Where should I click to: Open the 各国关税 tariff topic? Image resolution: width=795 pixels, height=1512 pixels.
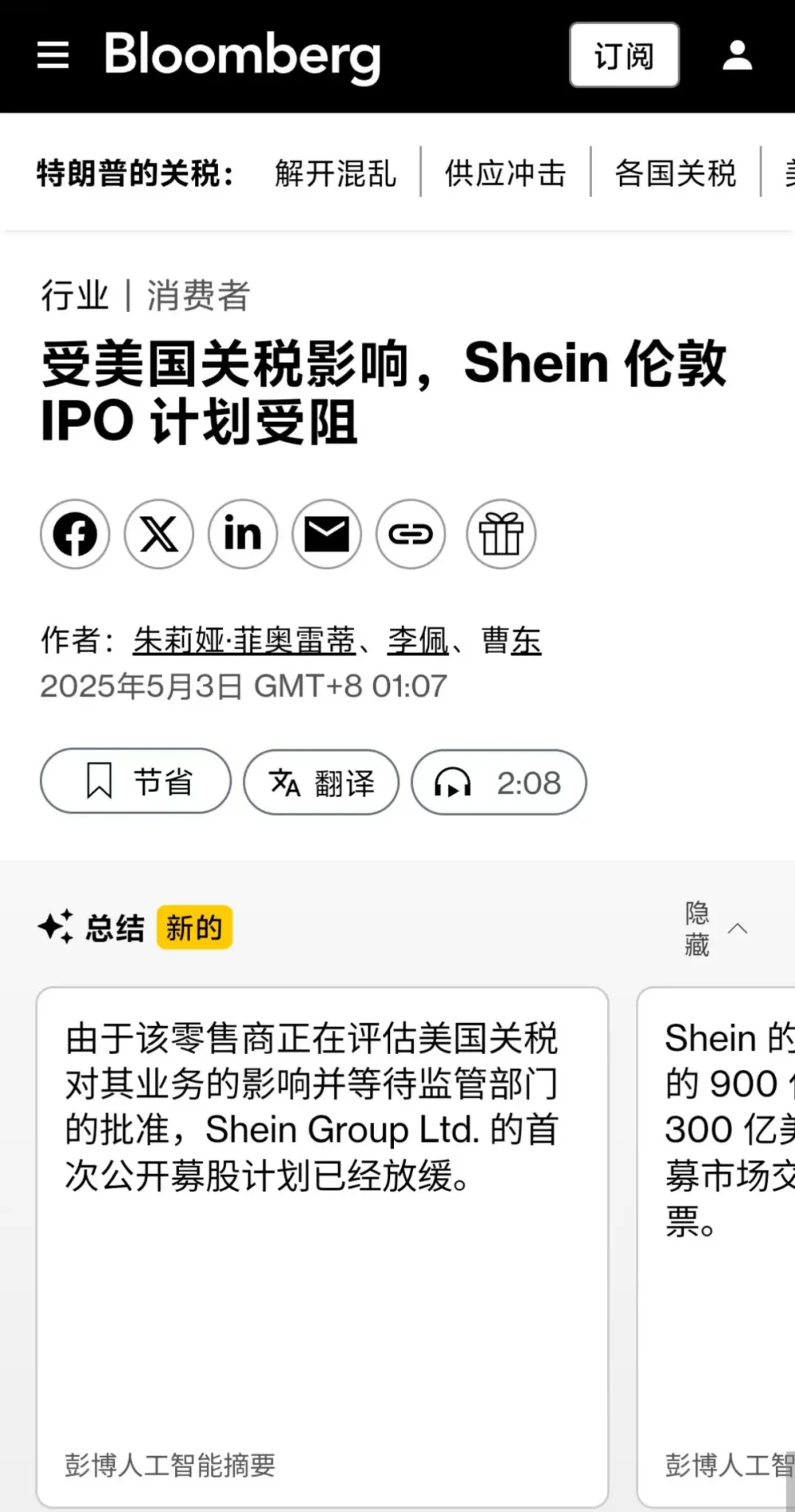[x=675, y=174]
